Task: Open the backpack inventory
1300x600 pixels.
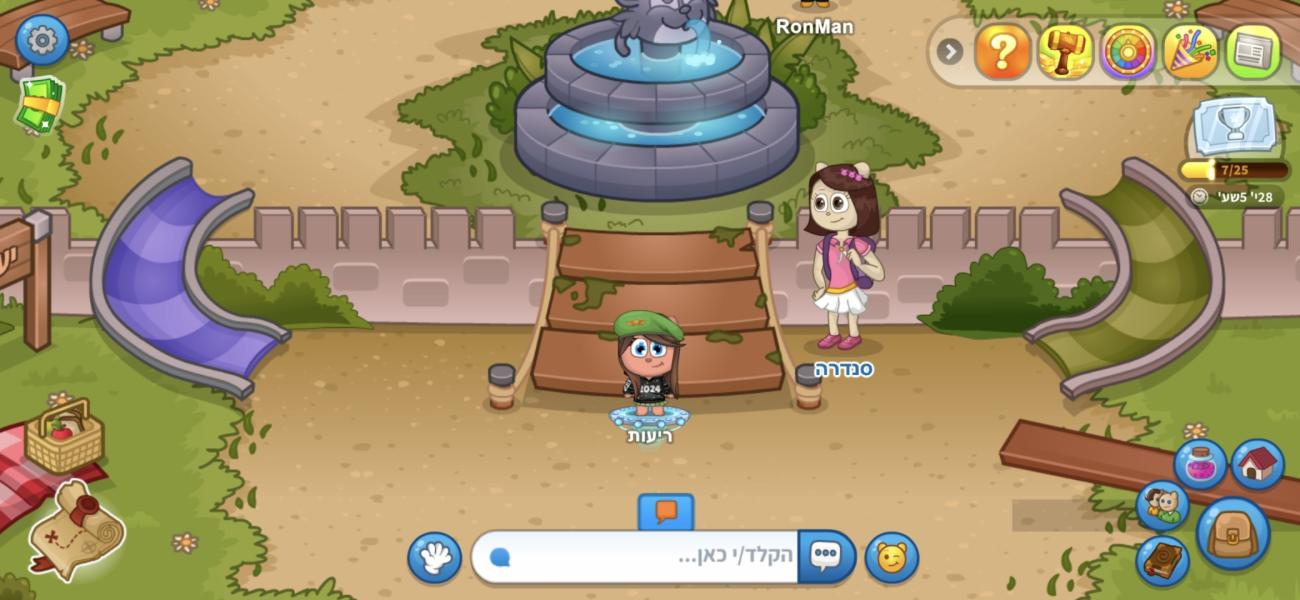Action: click(x=1232, y=533)
